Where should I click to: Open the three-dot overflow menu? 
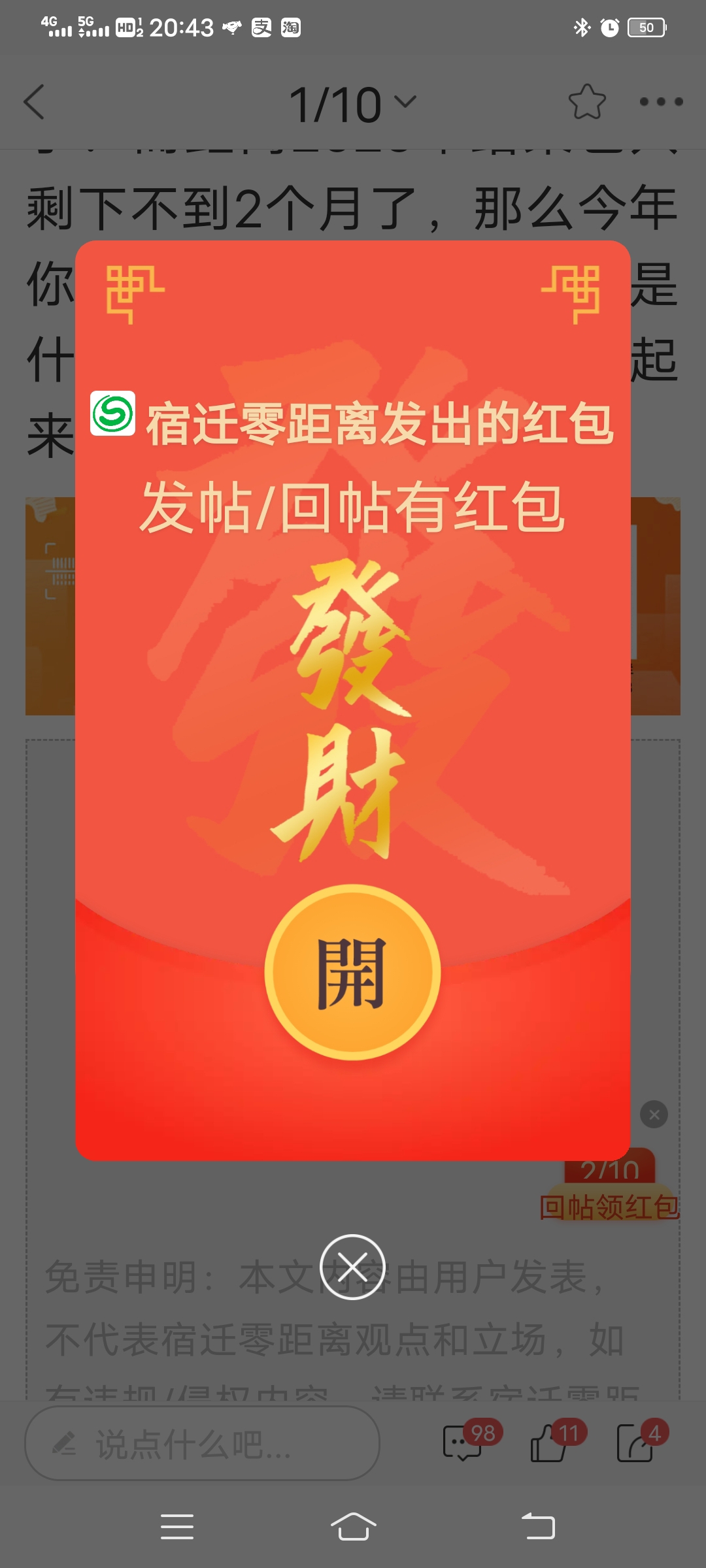click(661, 102)
